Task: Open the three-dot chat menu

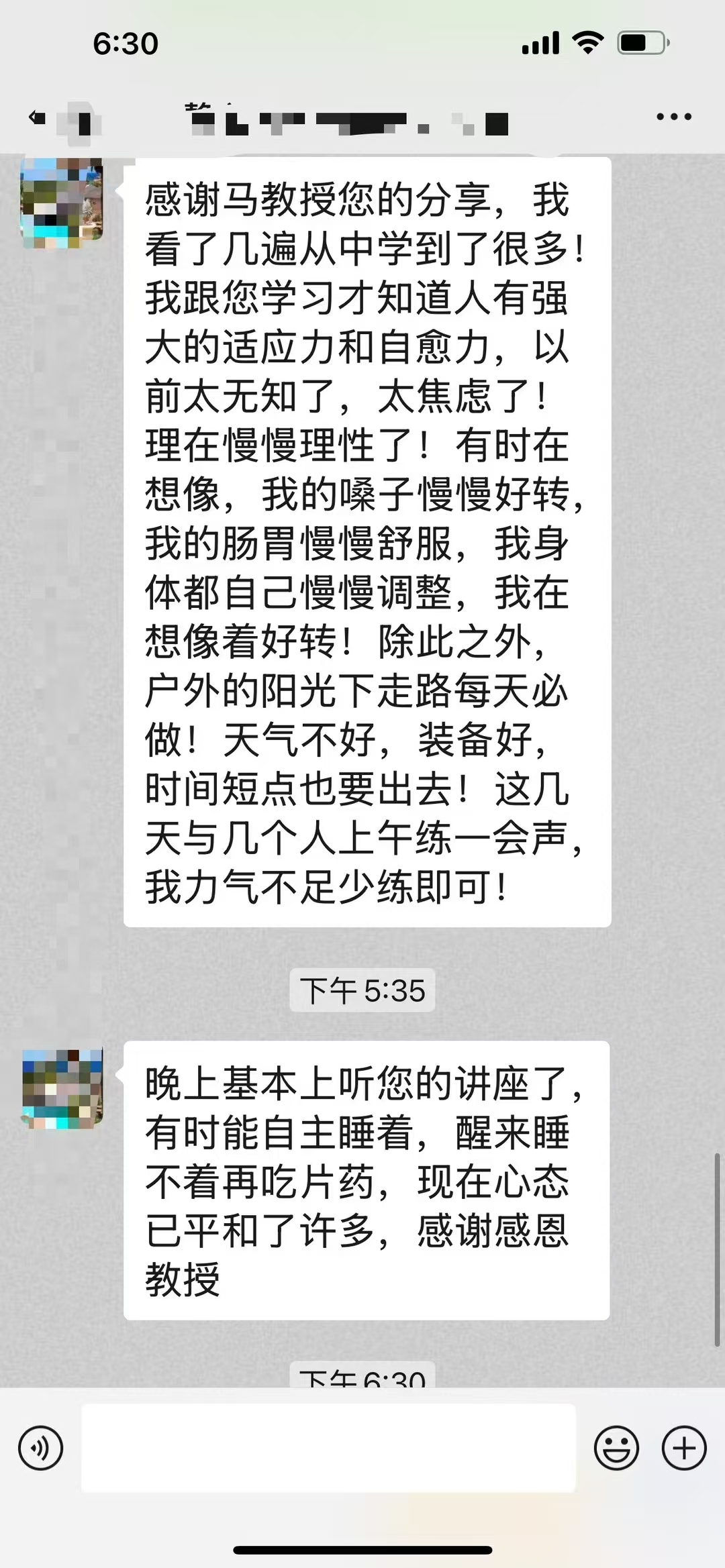Action: point(673,117)
